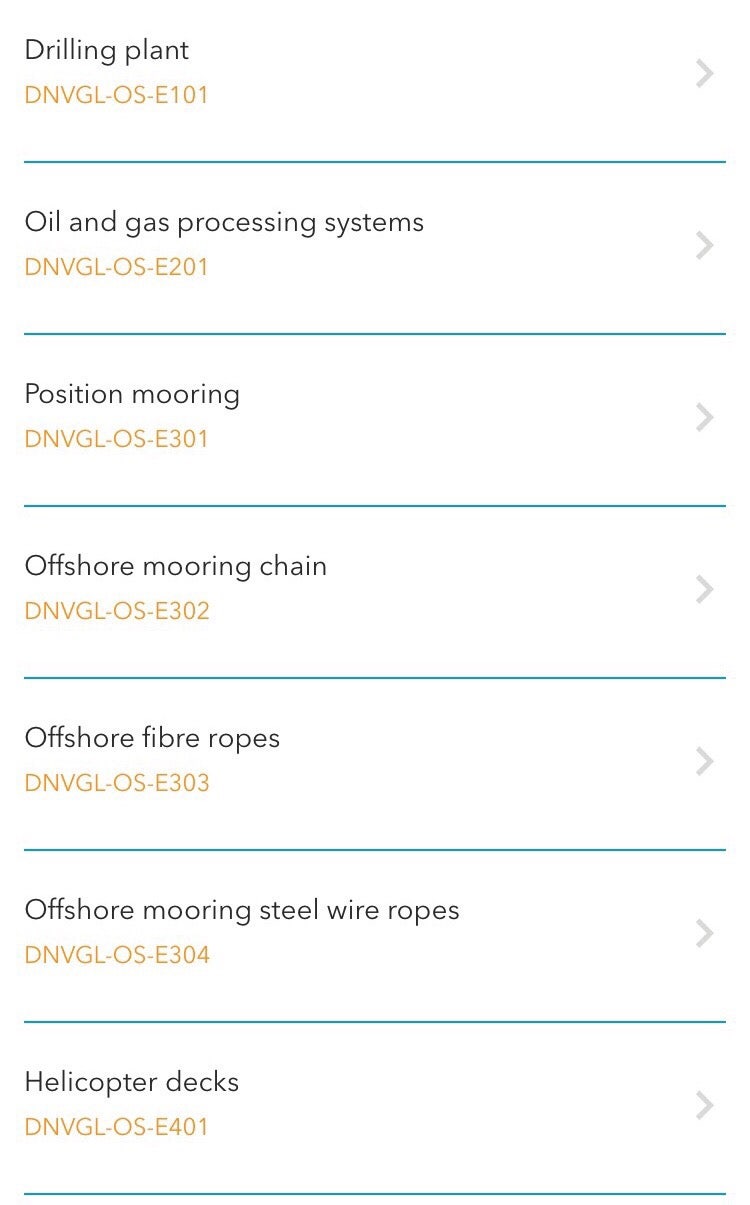
Task: Expand the Position mooring entry arrow
Action: [x=704, y=417]
